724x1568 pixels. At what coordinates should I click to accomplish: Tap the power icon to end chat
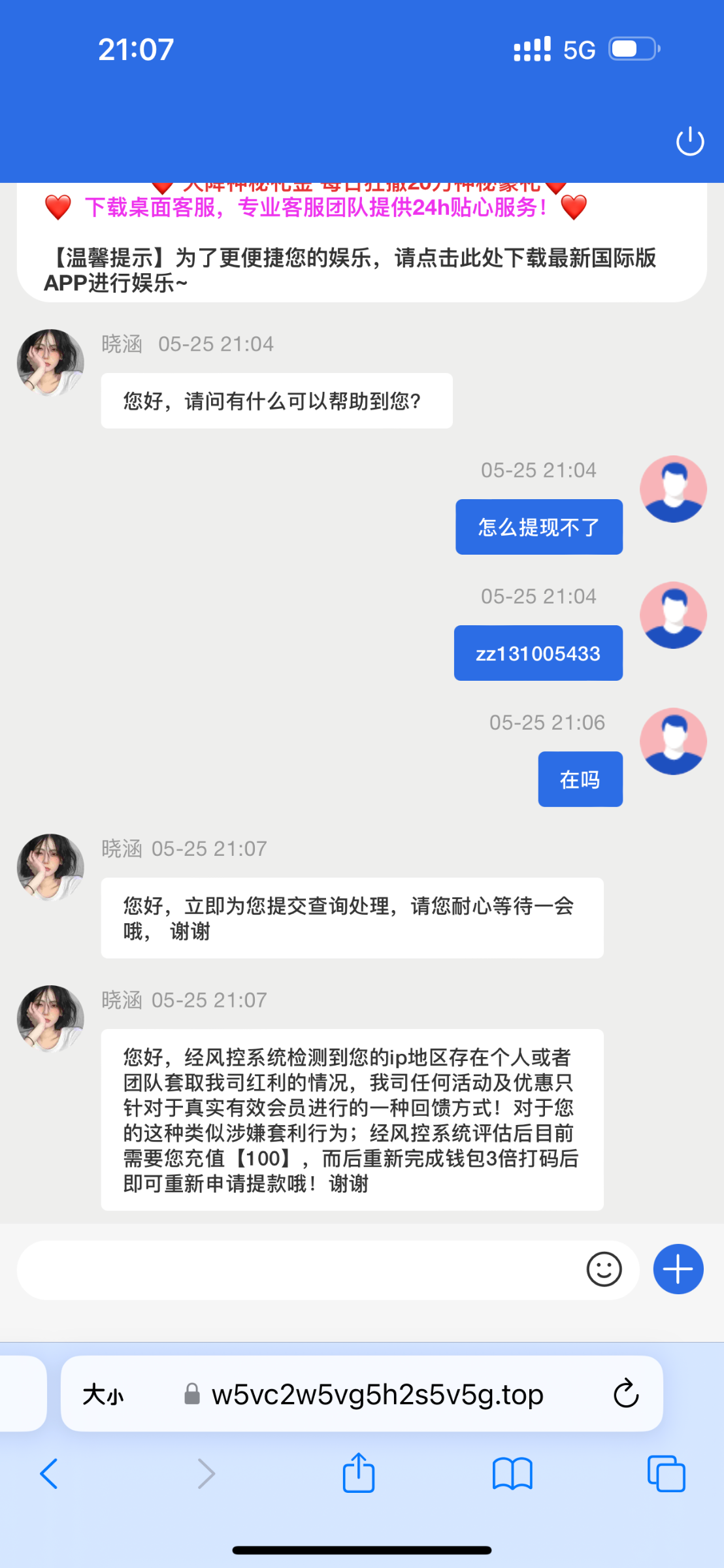point(689,142)
